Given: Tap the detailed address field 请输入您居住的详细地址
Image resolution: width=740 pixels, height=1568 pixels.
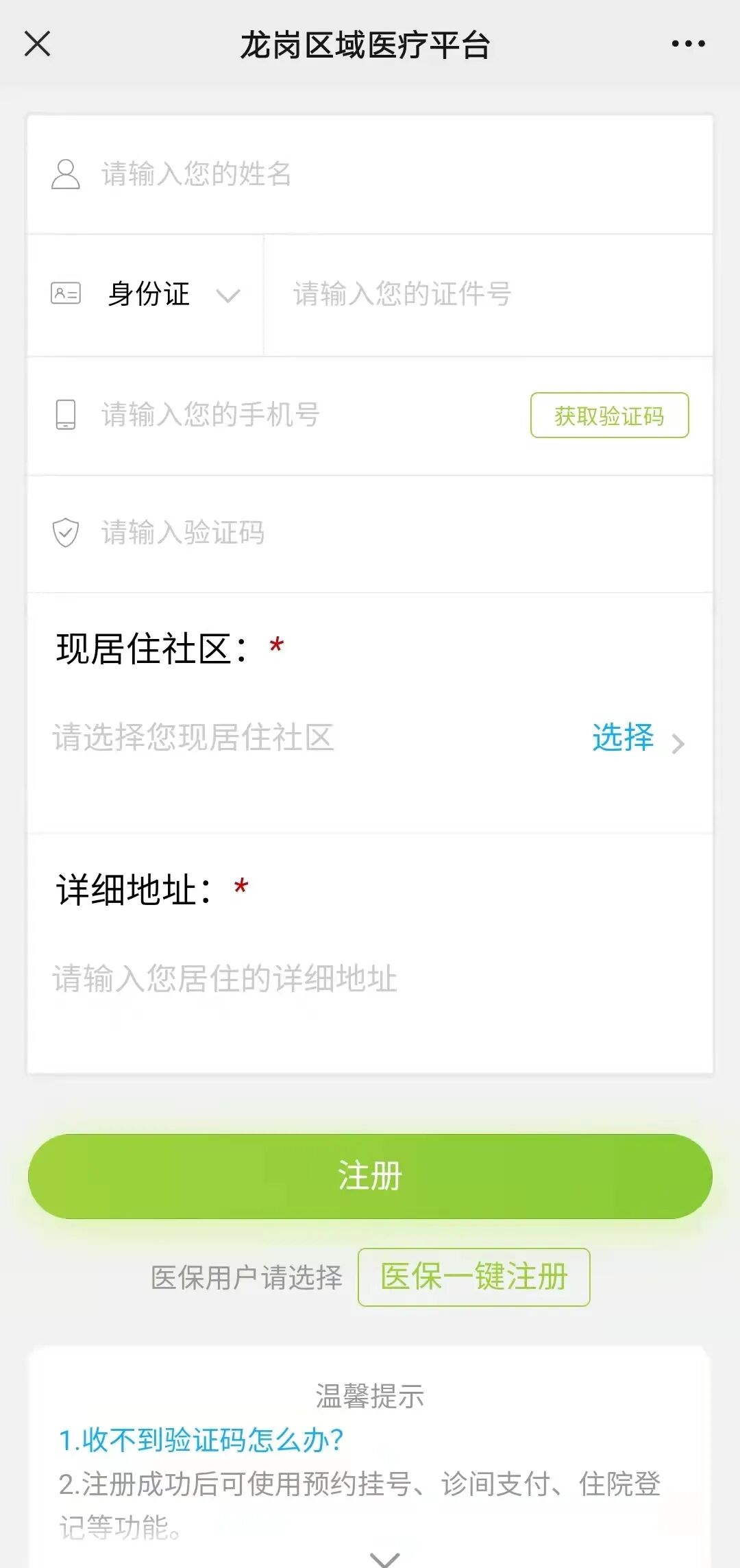Looking at the screenshot, I should point(370,978).
